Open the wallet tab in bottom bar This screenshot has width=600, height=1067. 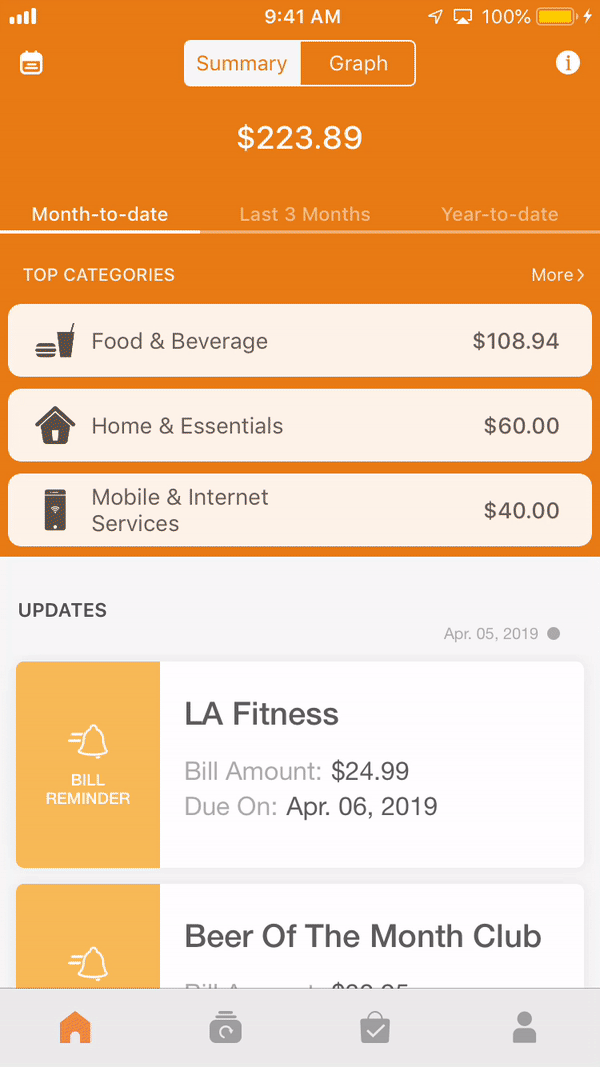click(x=225, y=1027)
